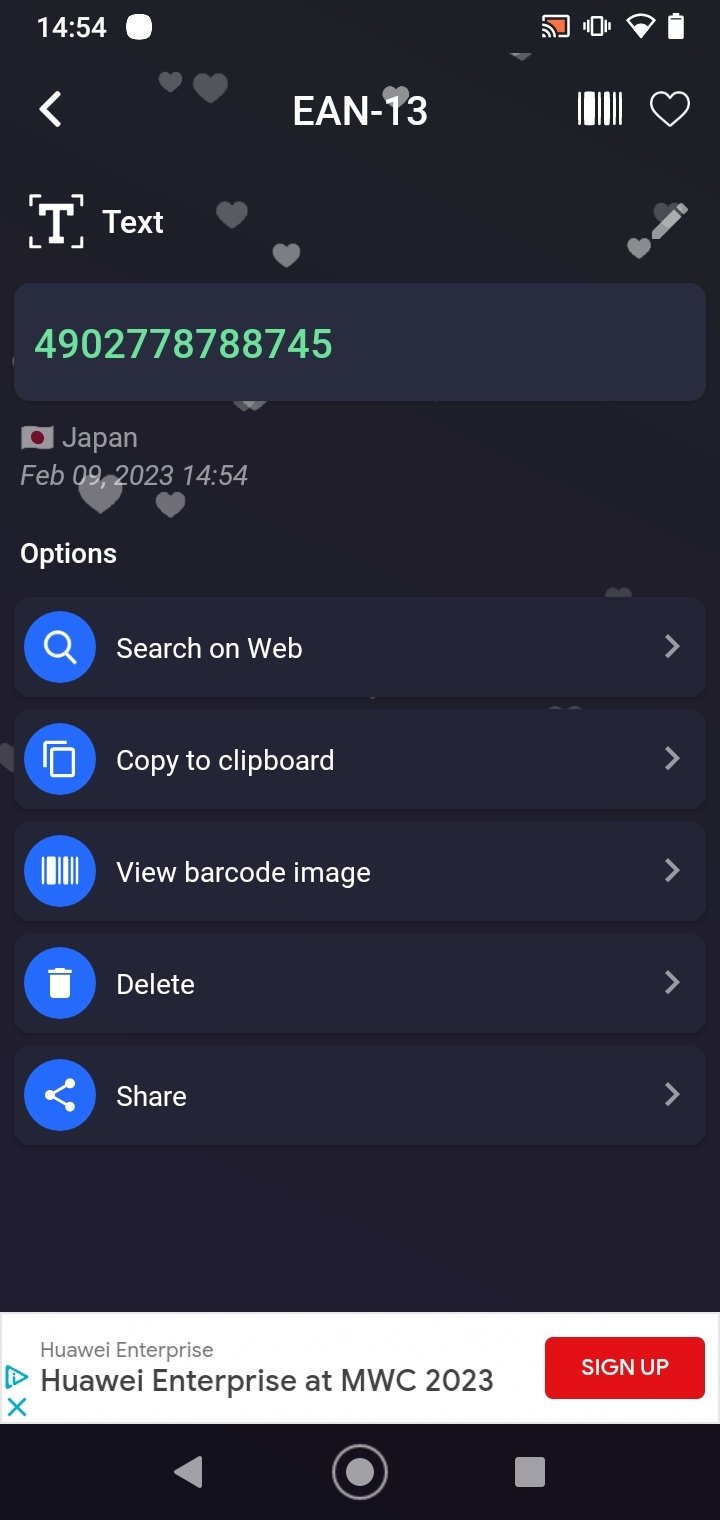720x1520 pixels.
Task: Tap Sign Up on the Huawei ad
Action: coord(624,1367)
